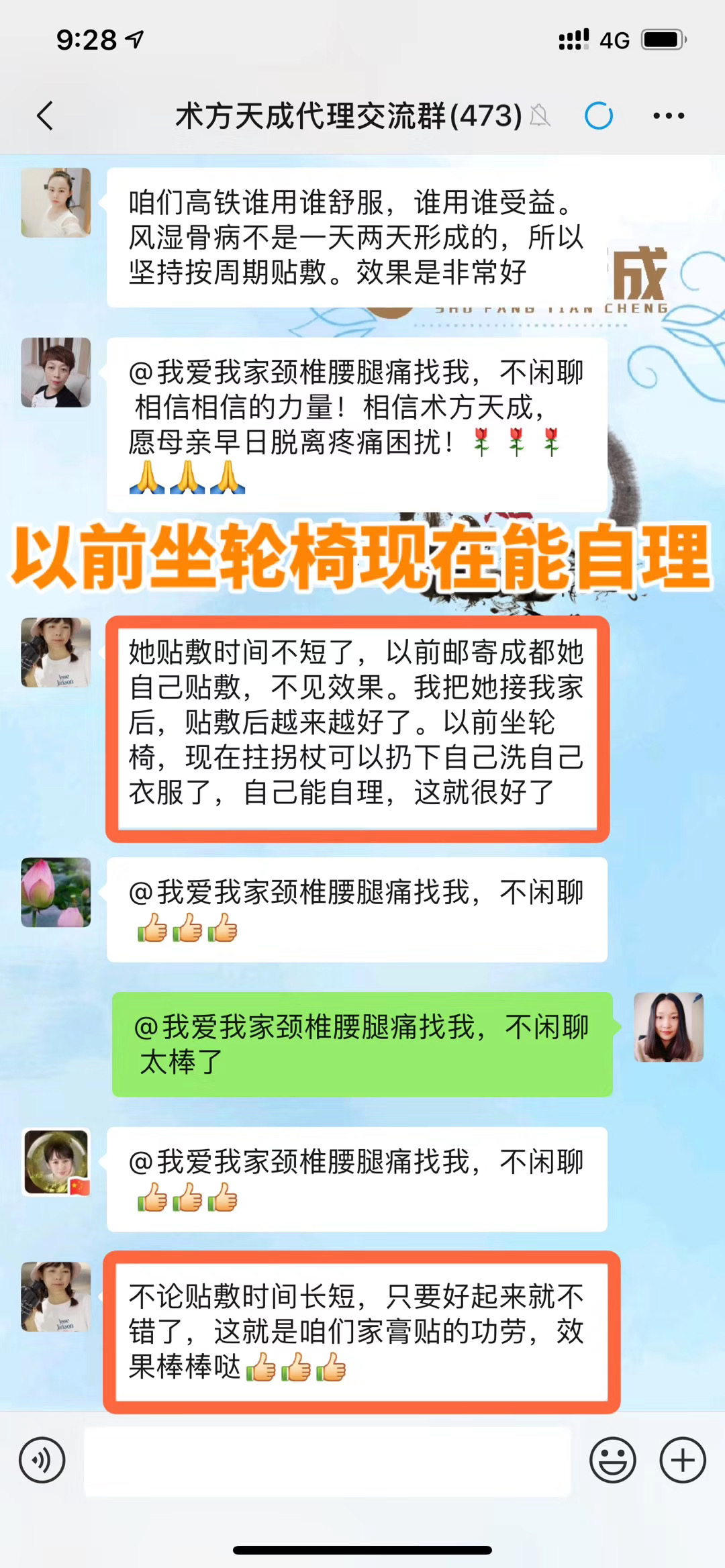Go back from the group chat
The width and height of the screenshot is (725, 1568).
45,116
